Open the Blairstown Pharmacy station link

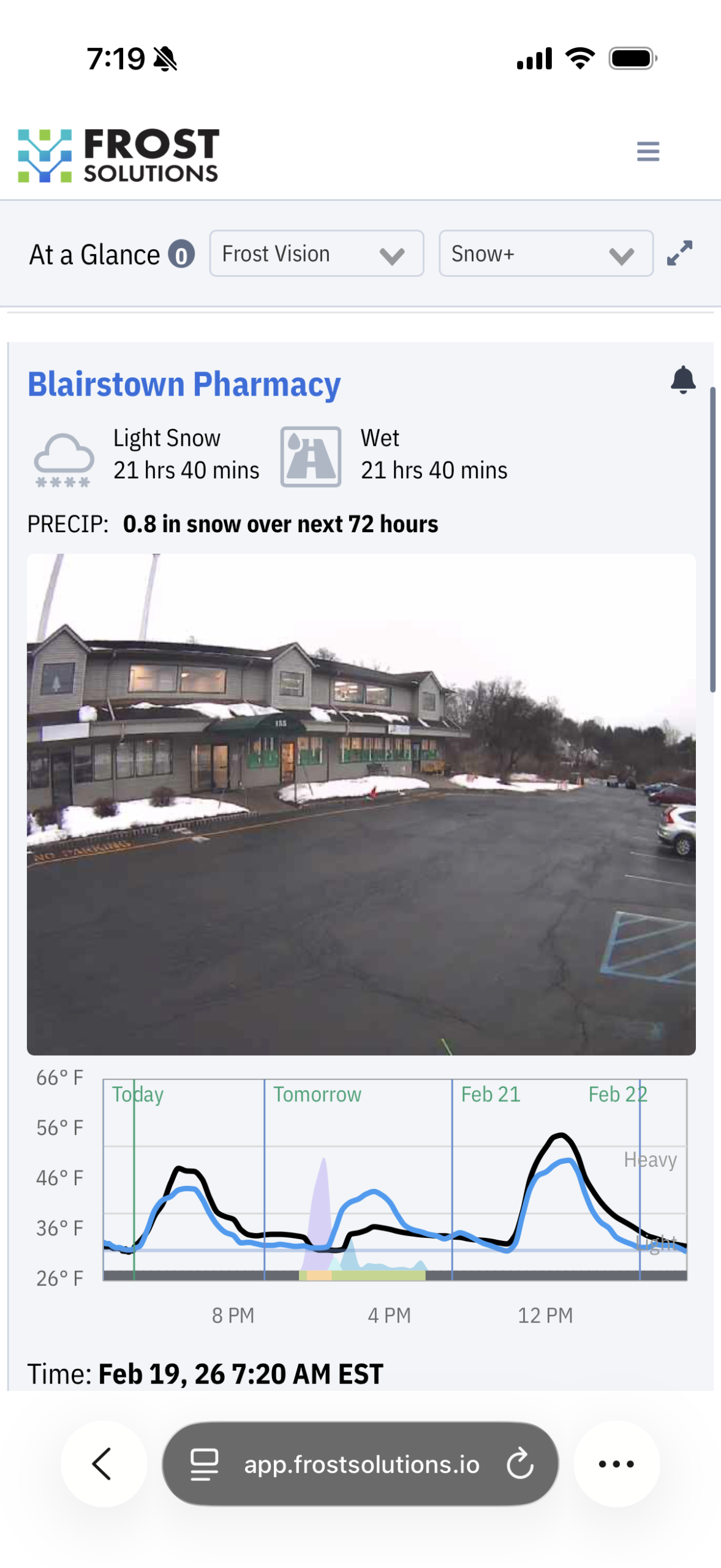click(184, 385)
